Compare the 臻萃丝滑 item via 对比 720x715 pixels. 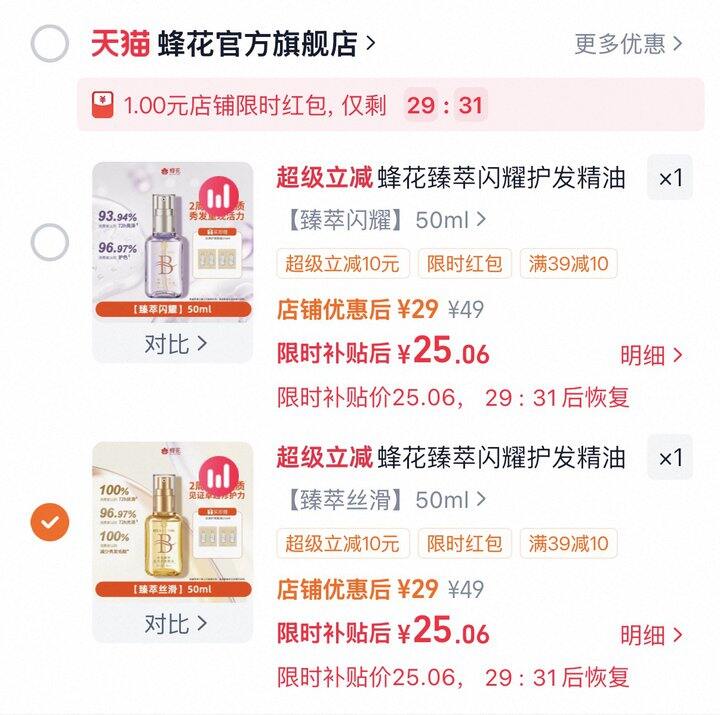175,624
